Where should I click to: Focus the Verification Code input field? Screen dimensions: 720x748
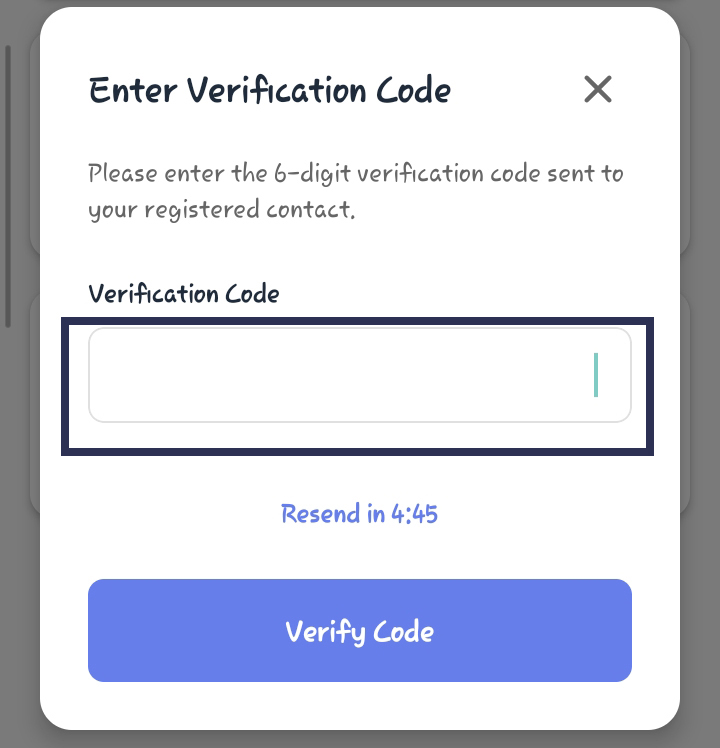point(359,375)
